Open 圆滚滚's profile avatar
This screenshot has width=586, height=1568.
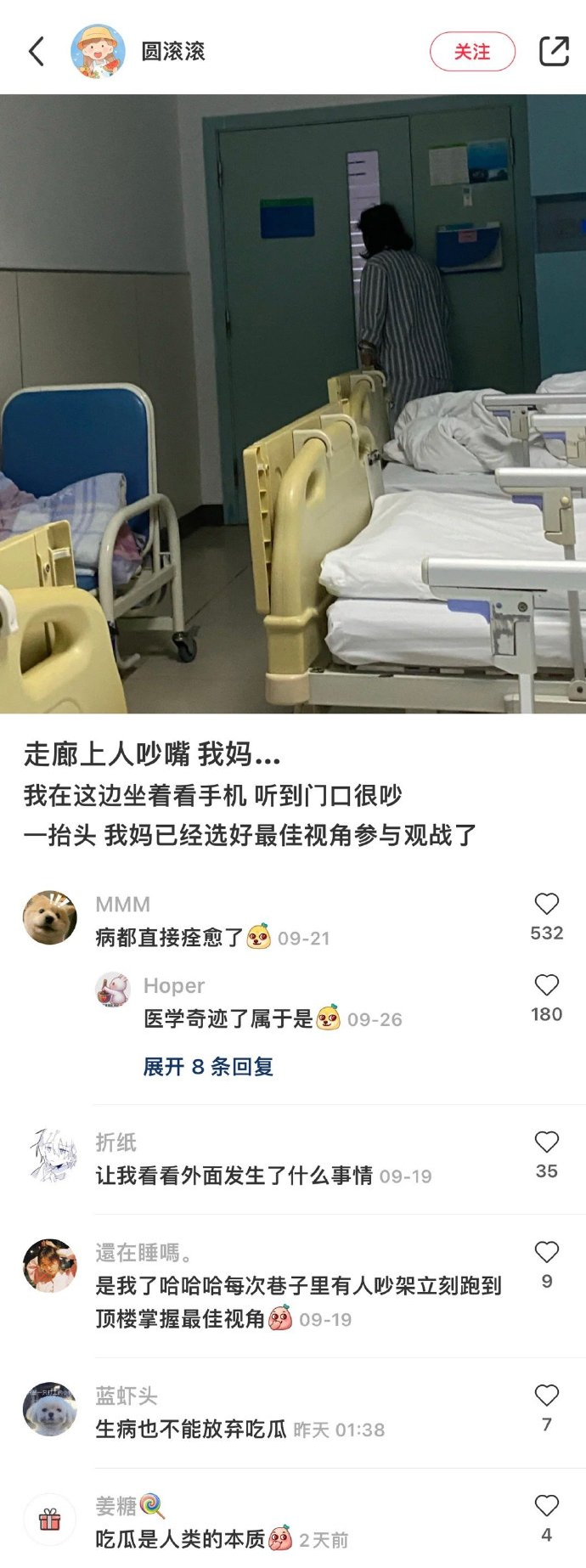coord(98,52)
